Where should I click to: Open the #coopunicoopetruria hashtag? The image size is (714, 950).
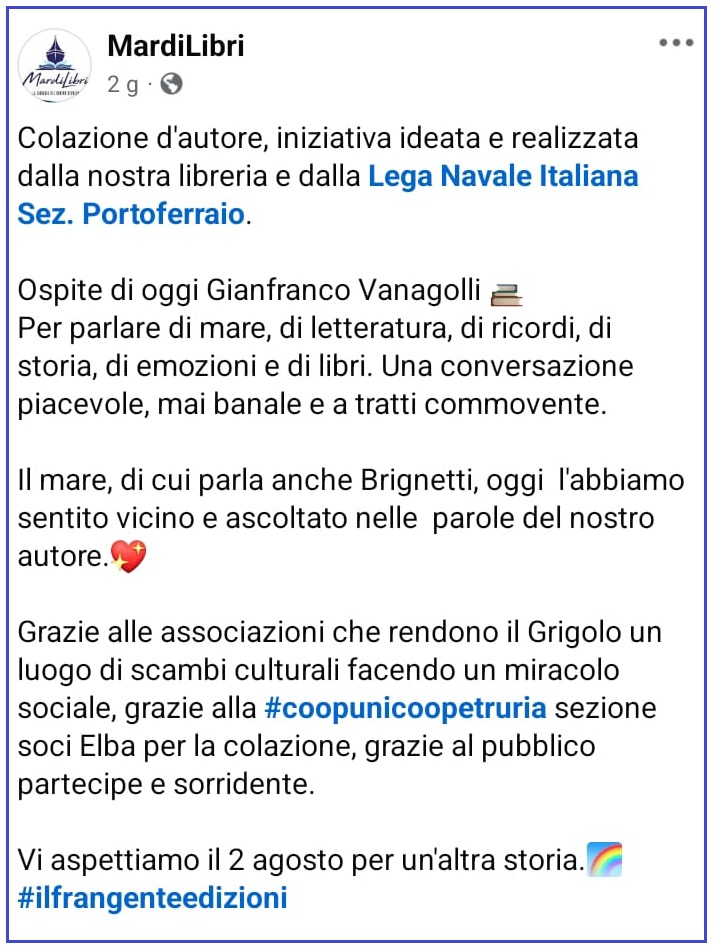click(x=405, y=708)
